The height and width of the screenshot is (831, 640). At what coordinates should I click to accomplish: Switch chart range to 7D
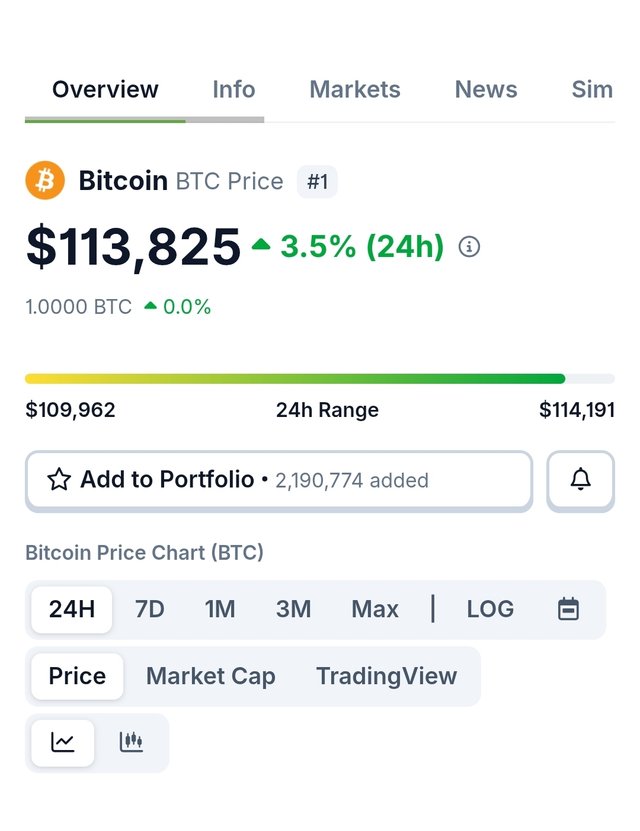149,609
